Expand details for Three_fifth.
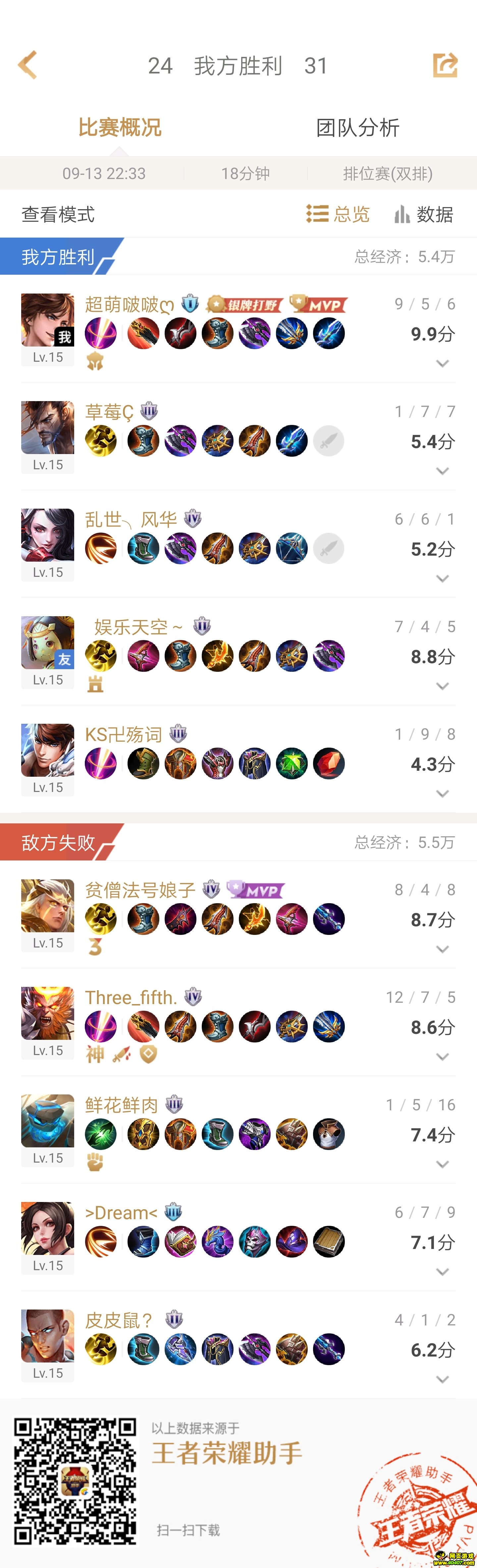Screen dimensions: 477x1568 [x=443, y=1057]
